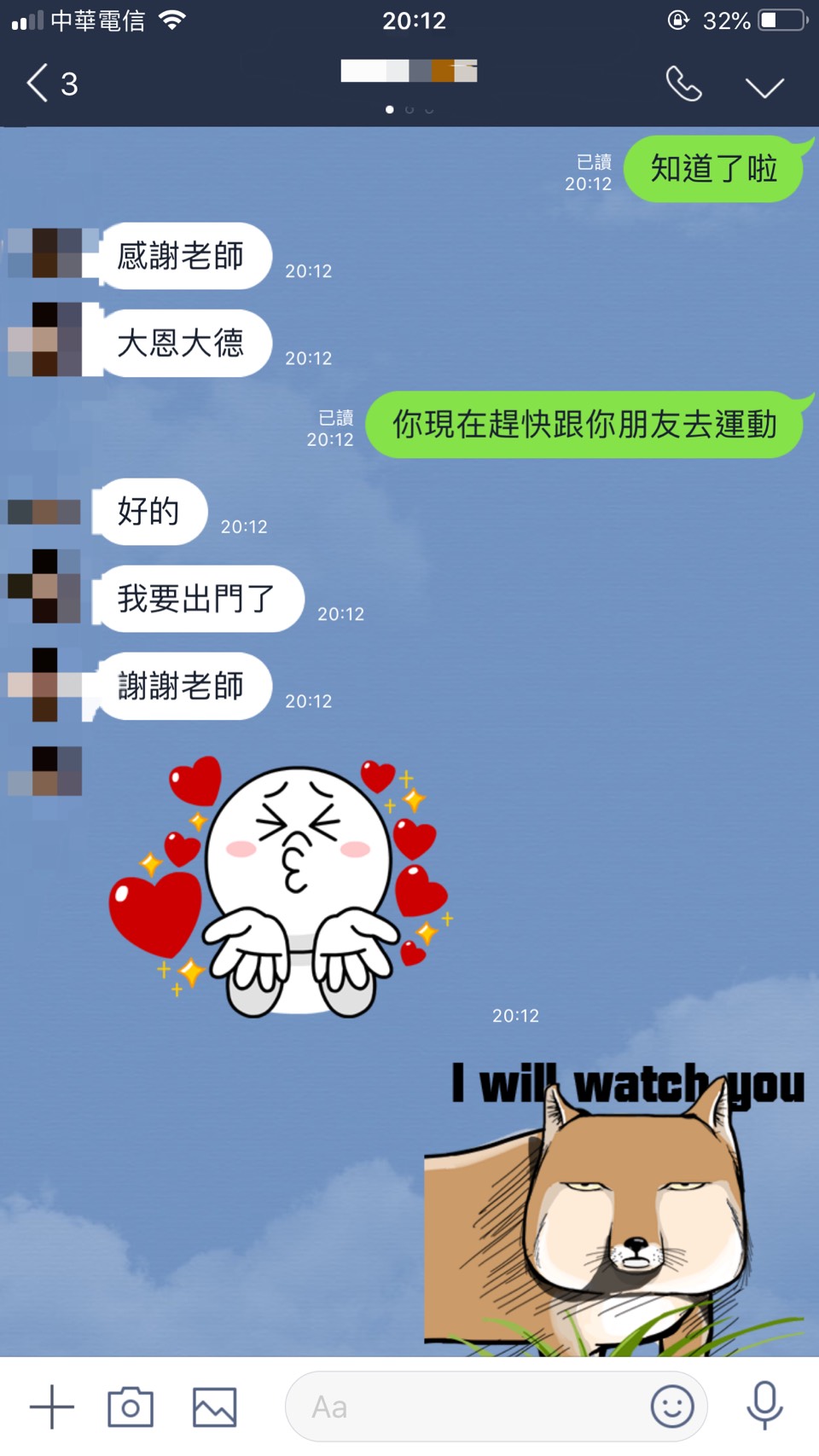
Task: Open the camera to take a photo
Action: pos(131,1407)
